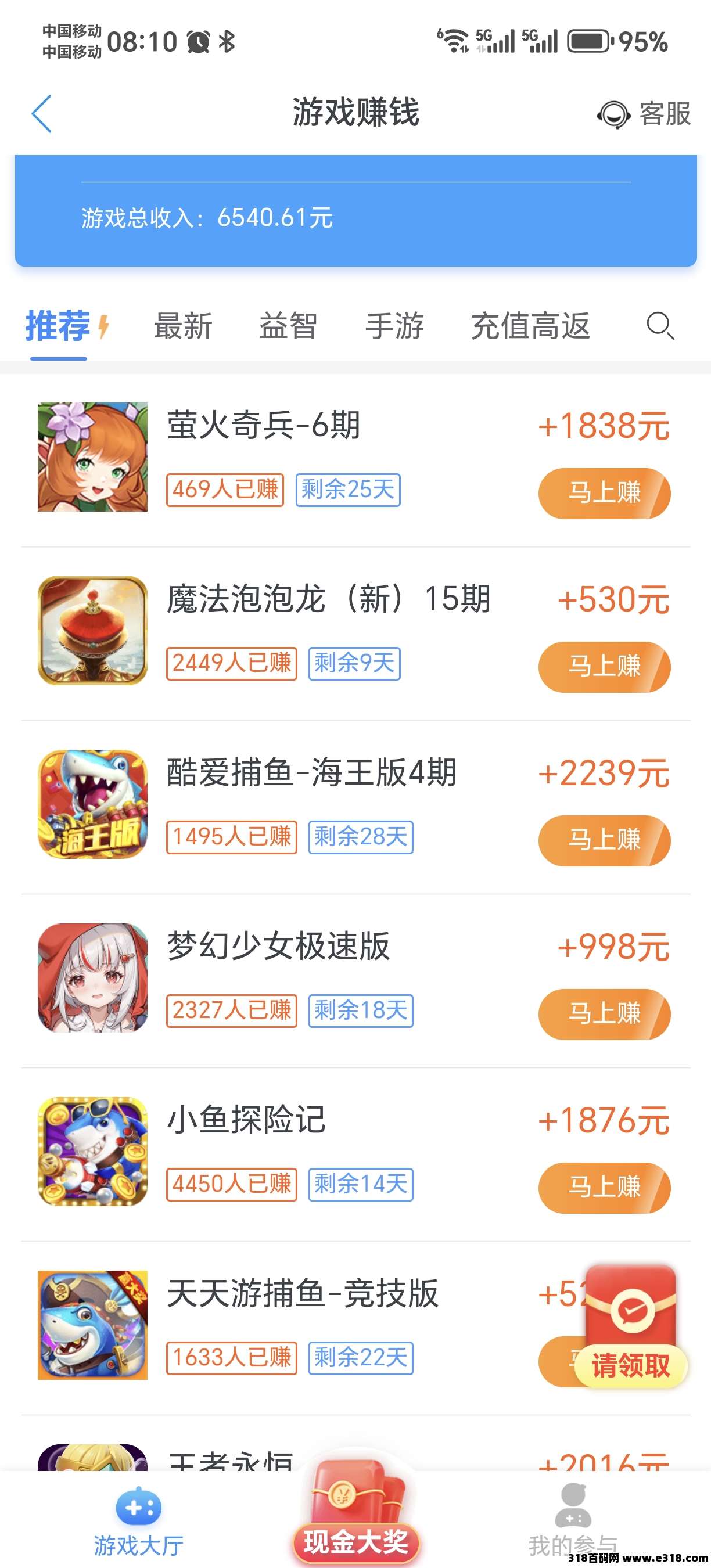Tap 马上赚 for 梦幻少女极速版
Image resolution: width=711 pixels, height=1568 pixels.
pos(604,1013)
